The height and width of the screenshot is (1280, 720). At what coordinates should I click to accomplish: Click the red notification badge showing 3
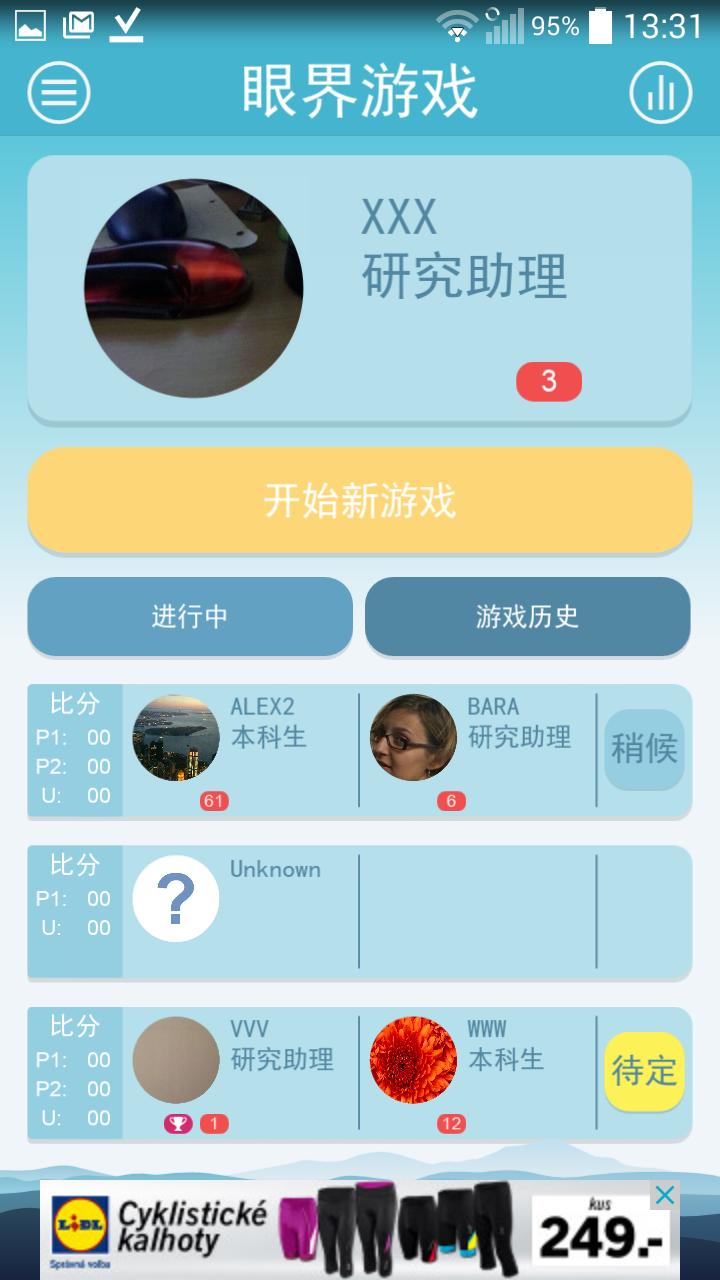click(548, 381)
